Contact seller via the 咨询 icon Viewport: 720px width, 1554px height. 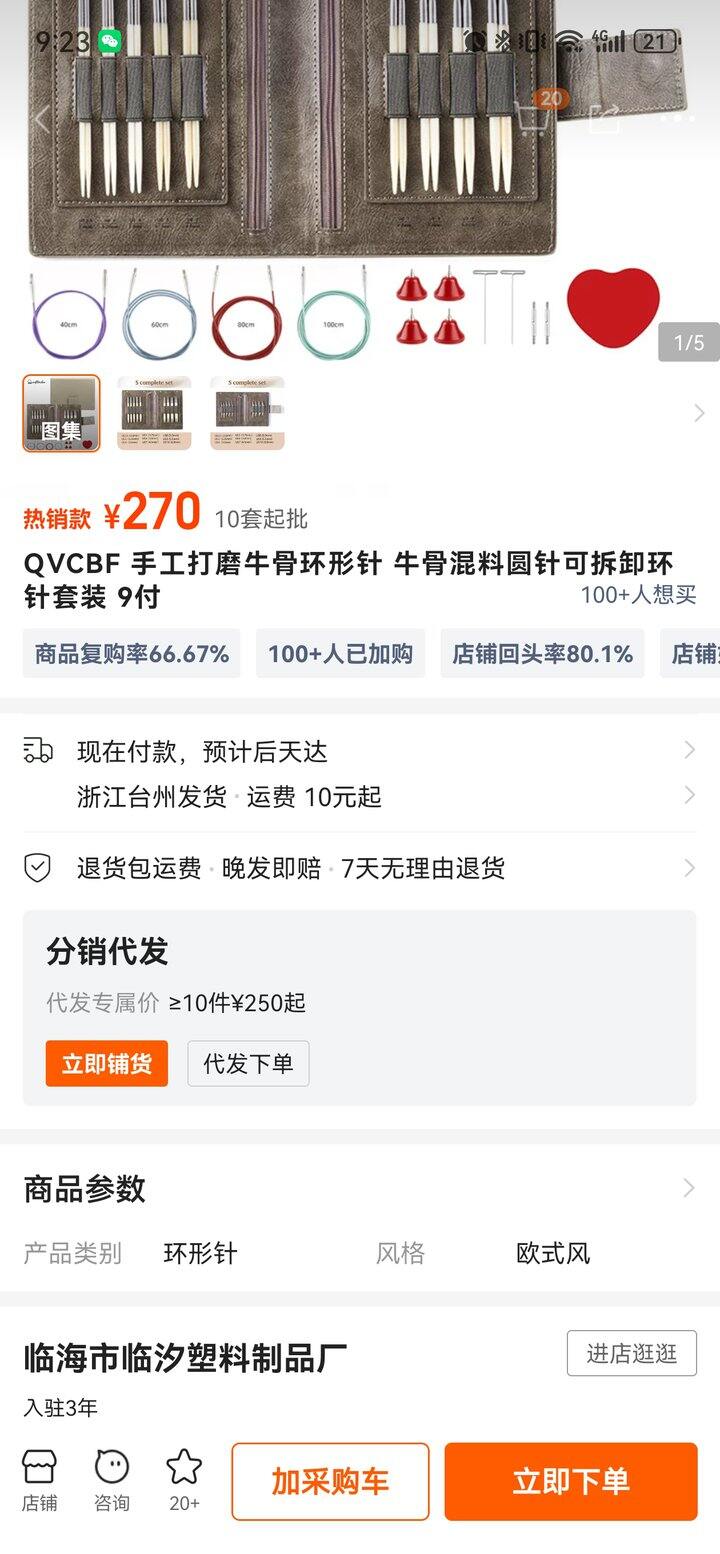click(x=113, y=1481)
